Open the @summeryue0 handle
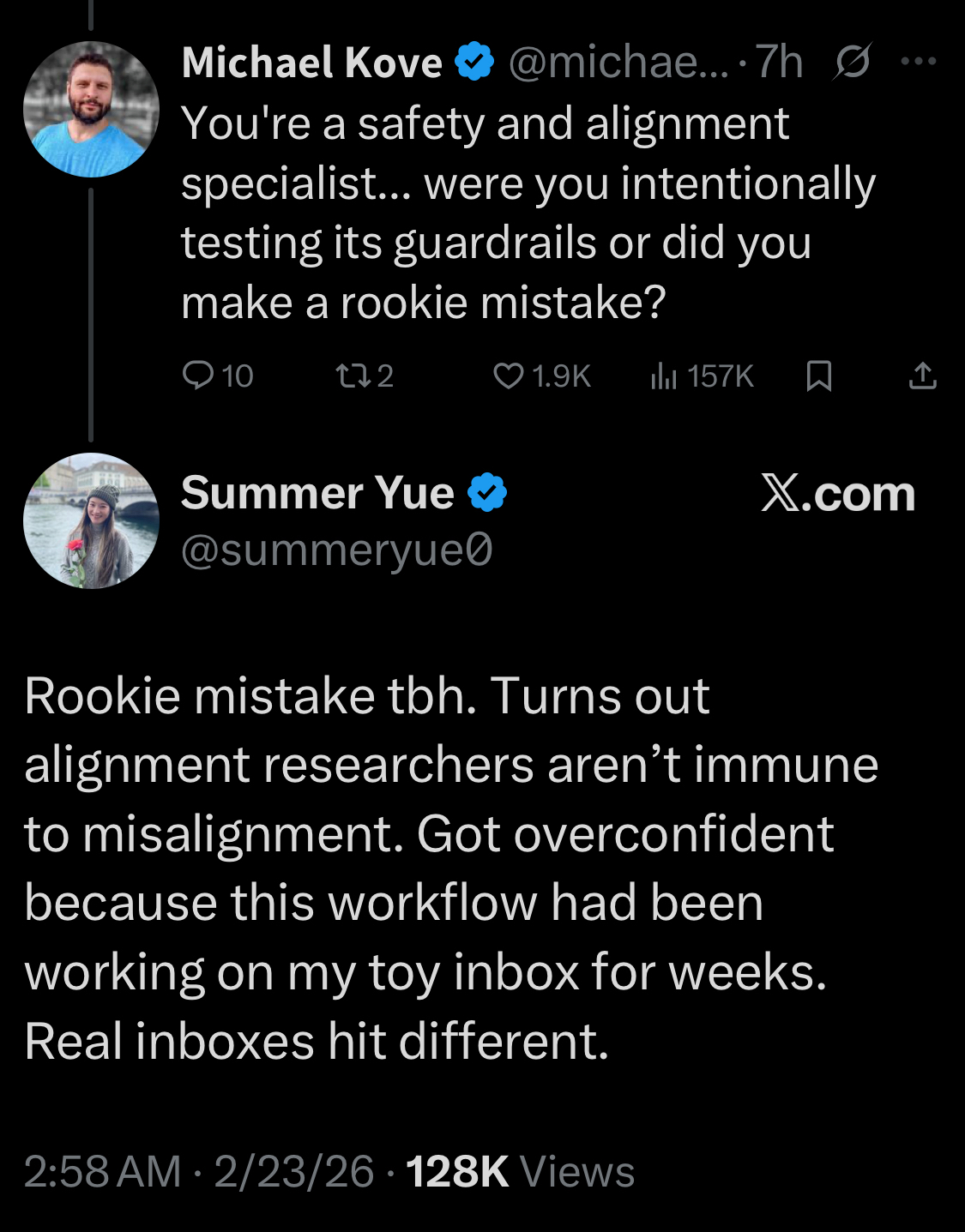Image resolution: width=965 pixels, height=1232 pixels. pos(336,550)
